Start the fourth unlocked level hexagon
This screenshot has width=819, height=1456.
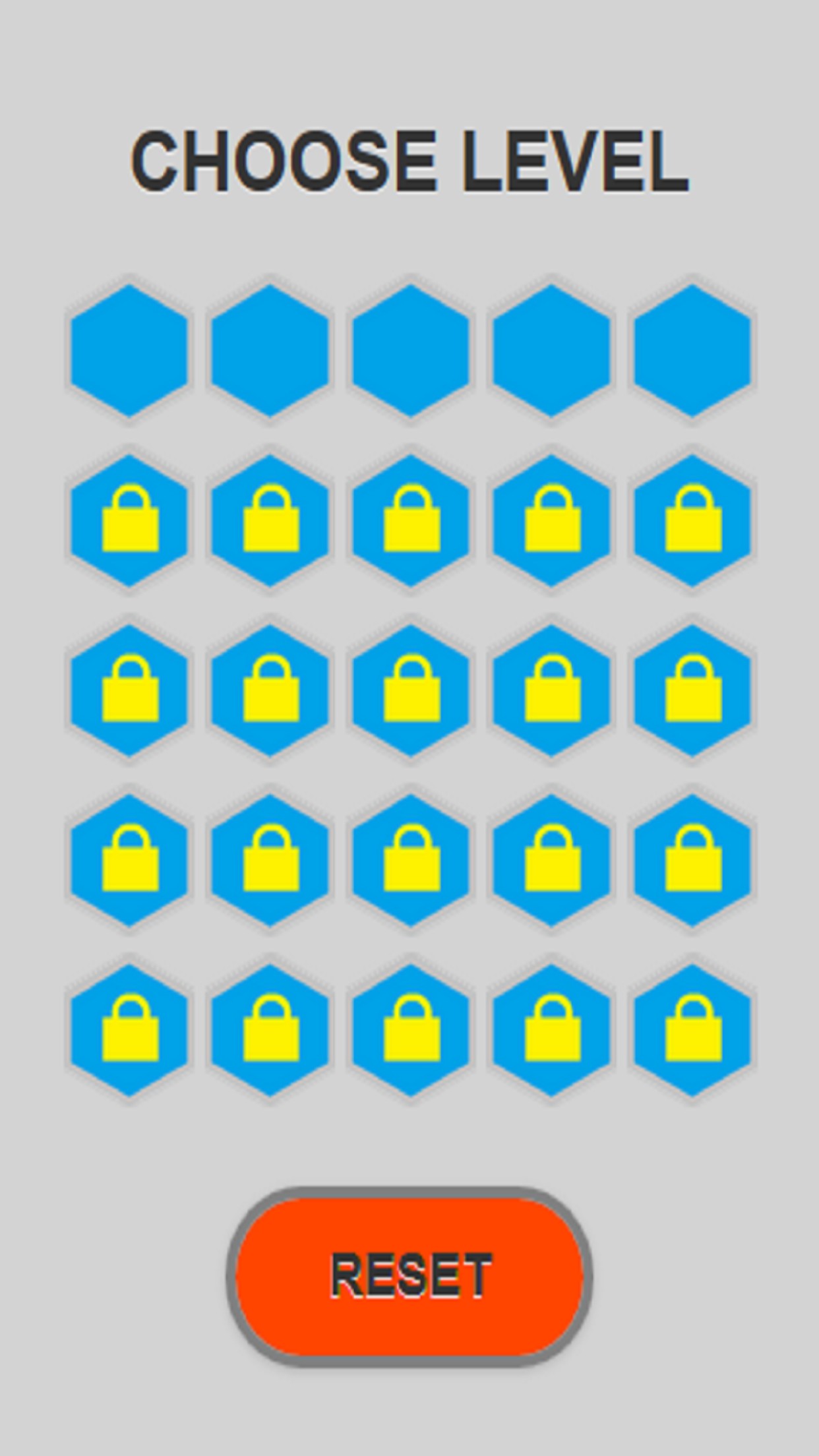pos(551,350)
